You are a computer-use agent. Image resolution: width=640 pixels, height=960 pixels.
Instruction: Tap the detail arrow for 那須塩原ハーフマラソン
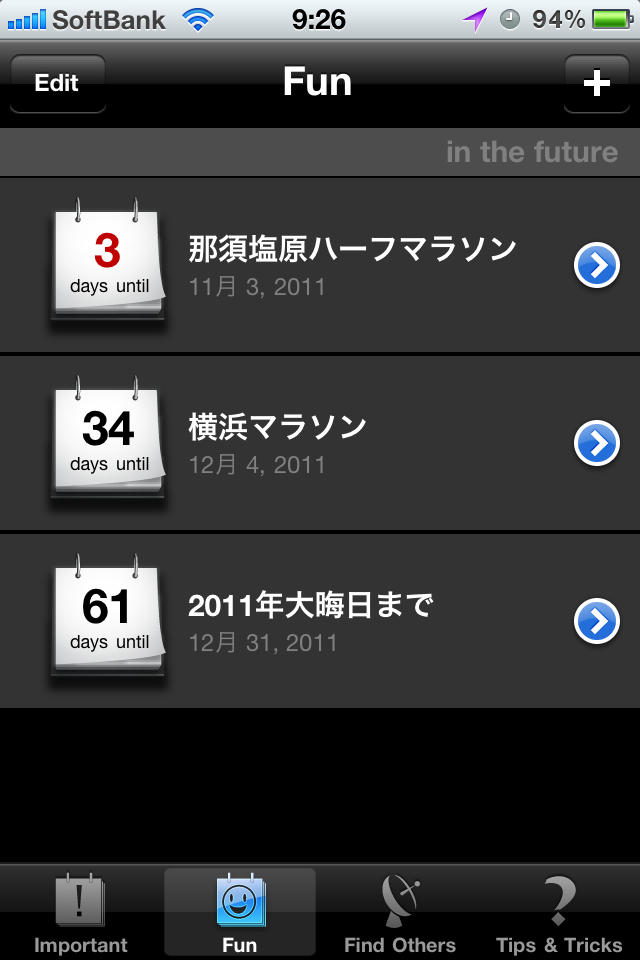pyautogui.click(x=597, y=265)
